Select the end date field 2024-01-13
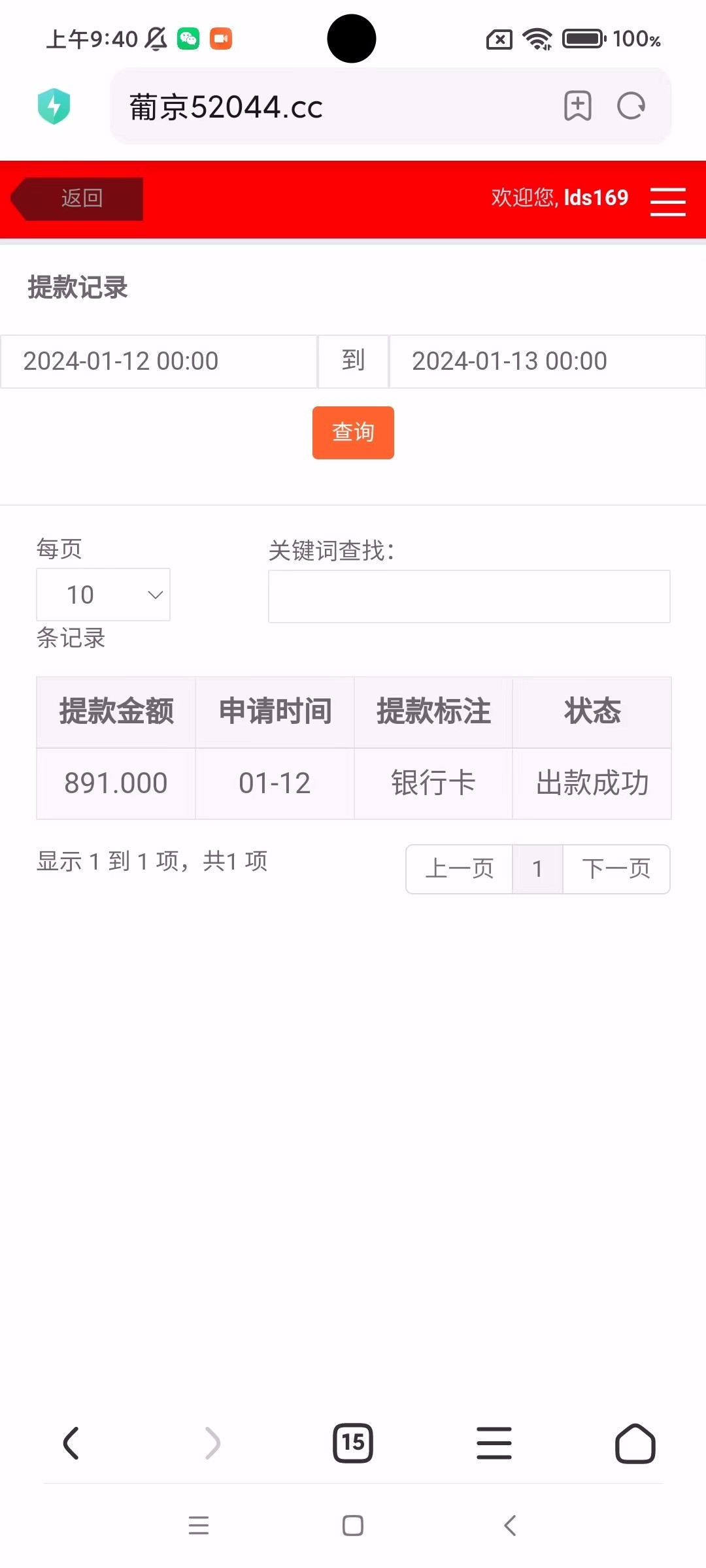 548,361
